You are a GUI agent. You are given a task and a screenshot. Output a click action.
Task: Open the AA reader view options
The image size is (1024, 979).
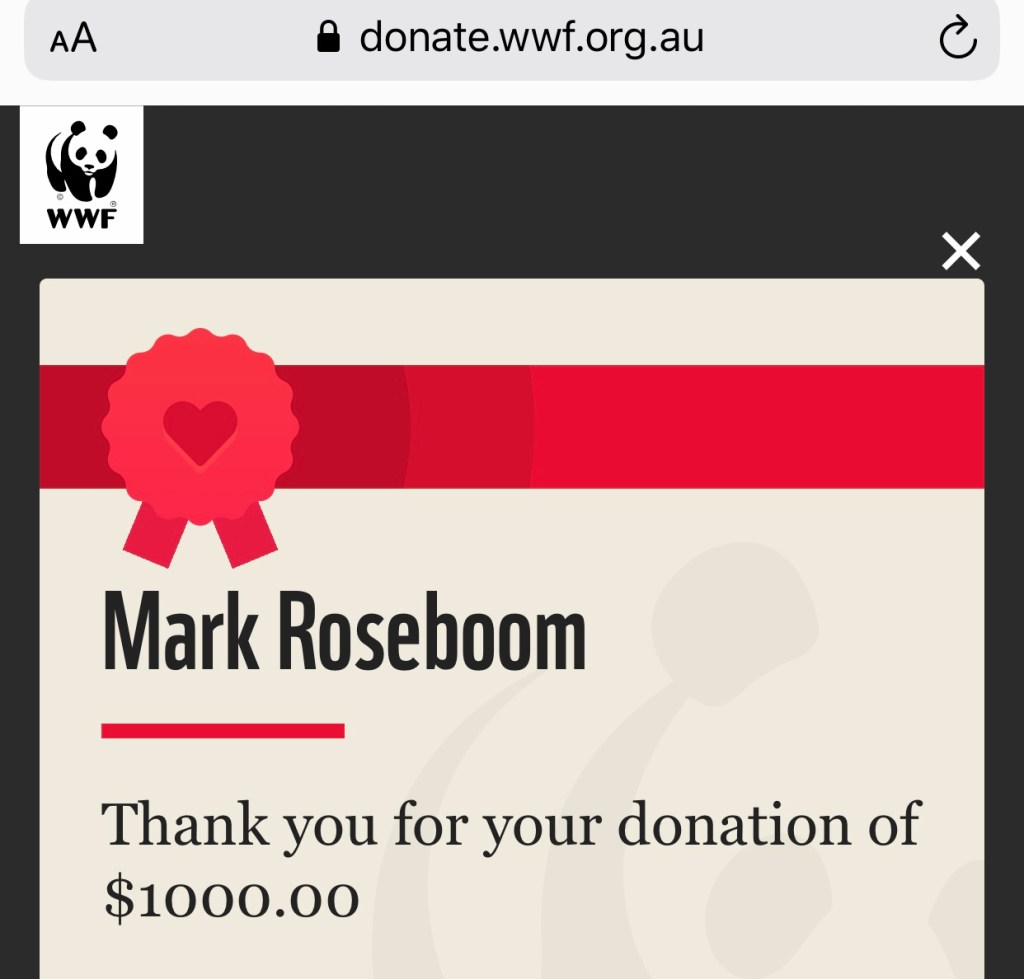tap(73, 39)
